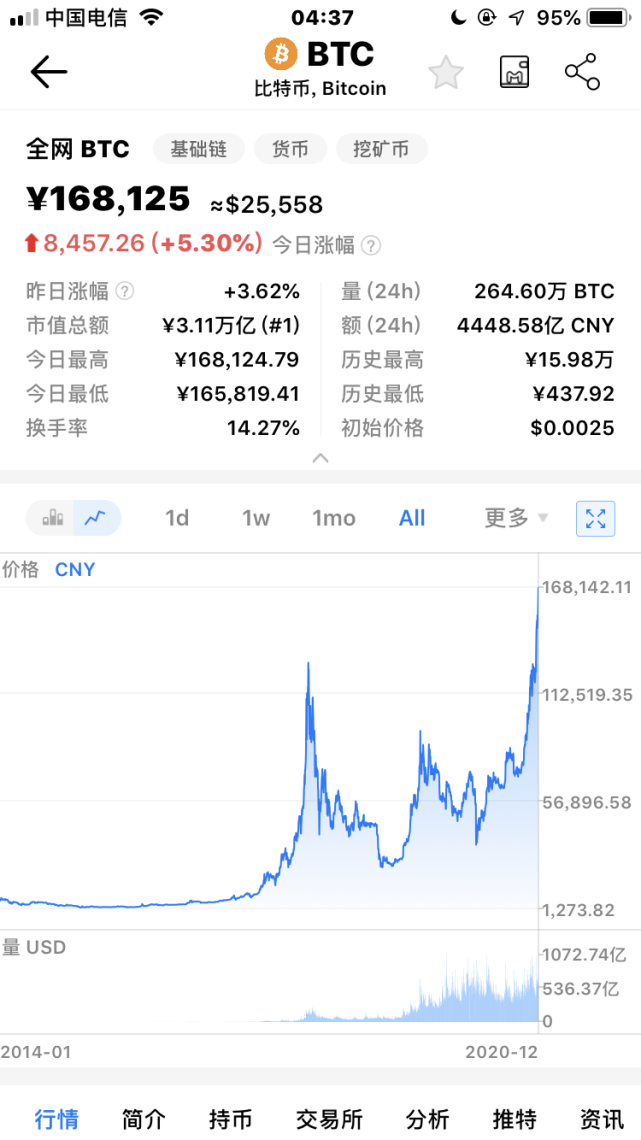Screen dimensions: 641x1140
Task: Select the 挖矿币 tag chip
Action: pyautogui.click(x=381, y=150)
